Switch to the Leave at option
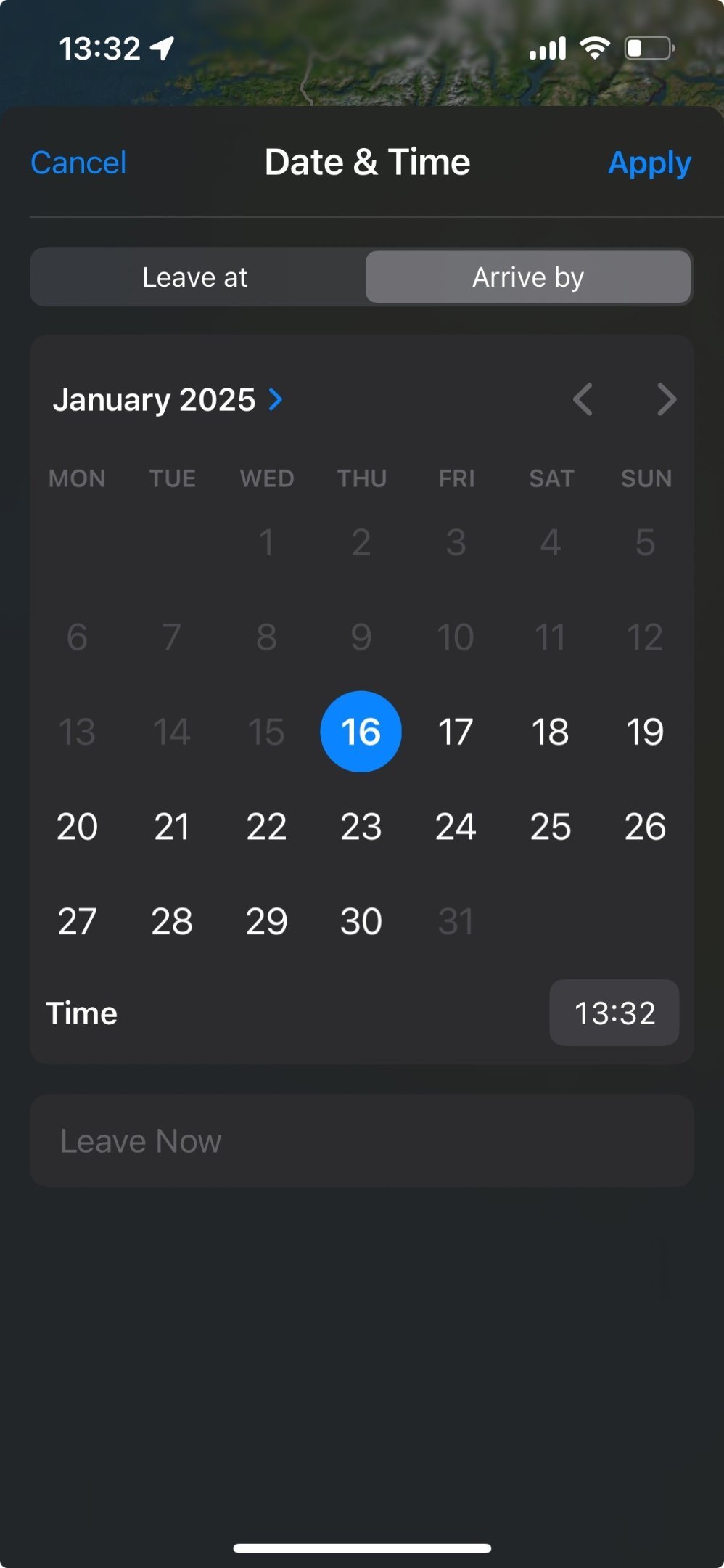This screenshot has height=1568, width=724. click(195, 277)
